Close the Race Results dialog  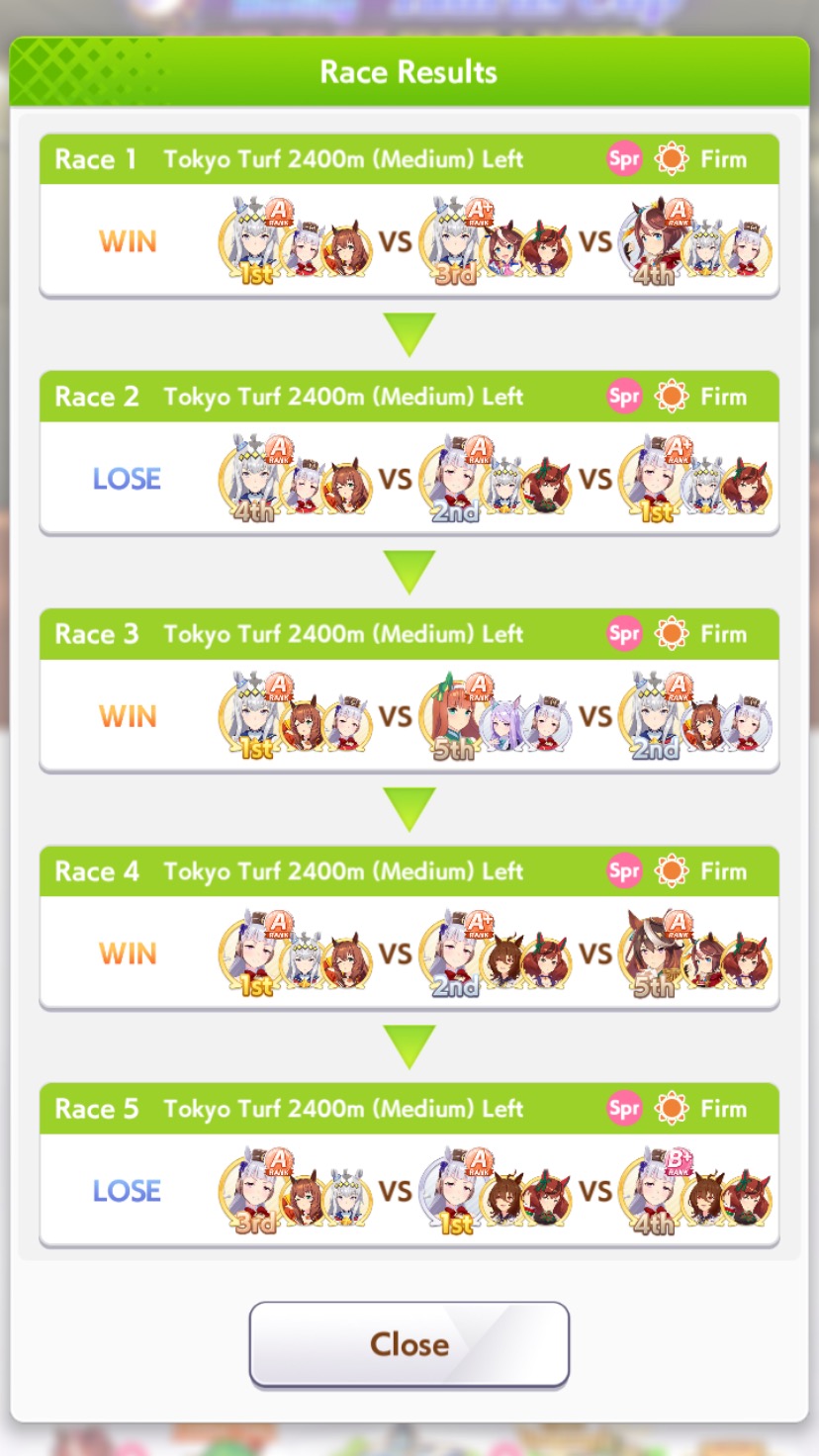point(409,1343)
